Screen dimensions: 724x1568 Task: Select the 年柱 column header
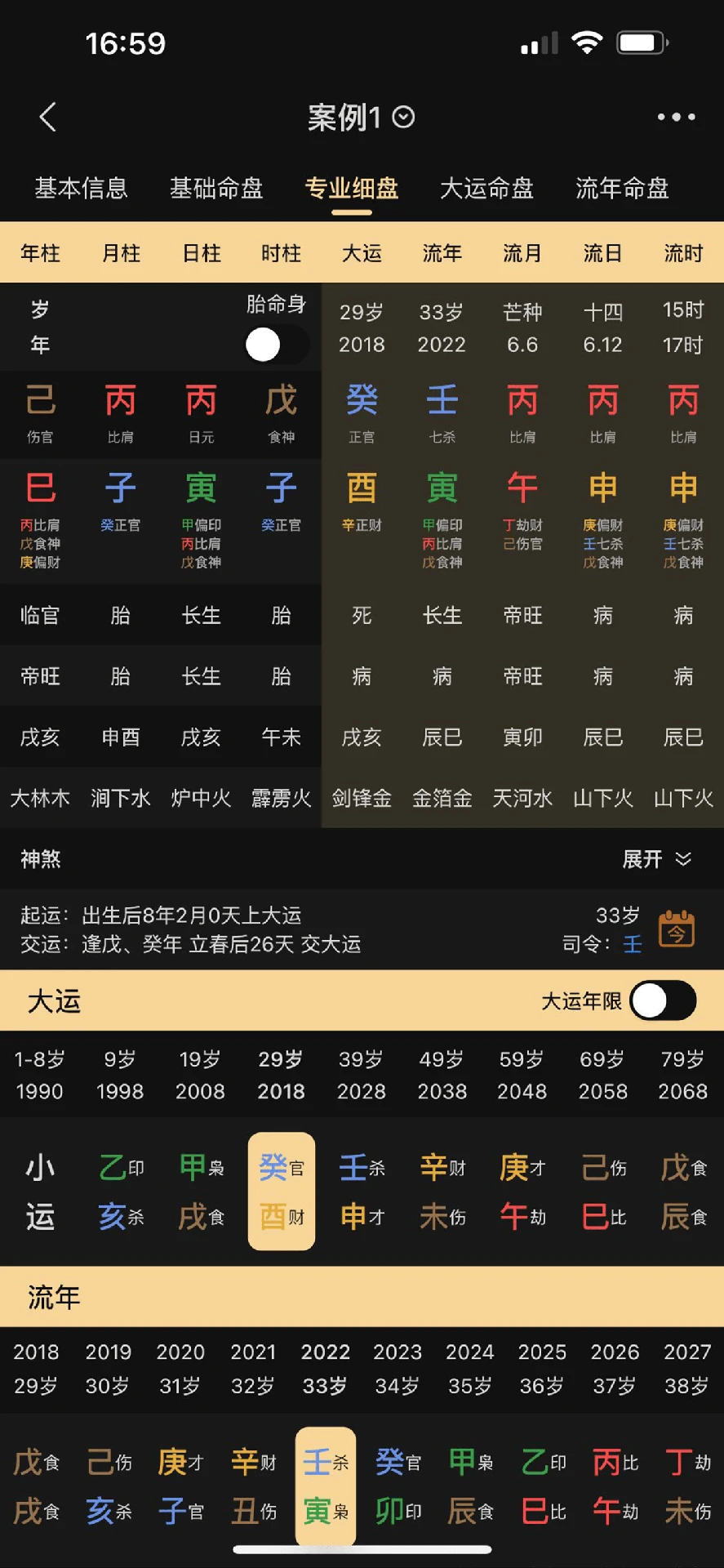[x=40, y=253]
